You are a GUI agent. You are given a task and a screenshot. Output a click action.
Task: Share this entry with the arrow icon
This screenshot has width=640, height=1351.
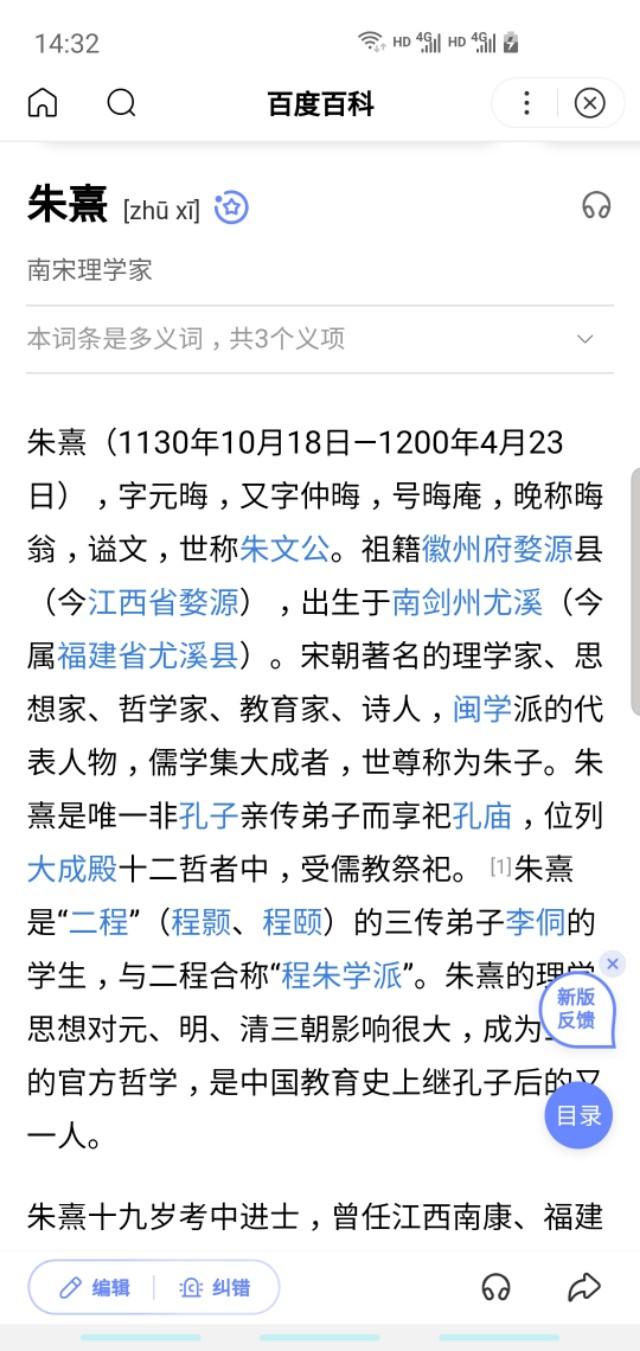coord(584,1287)
